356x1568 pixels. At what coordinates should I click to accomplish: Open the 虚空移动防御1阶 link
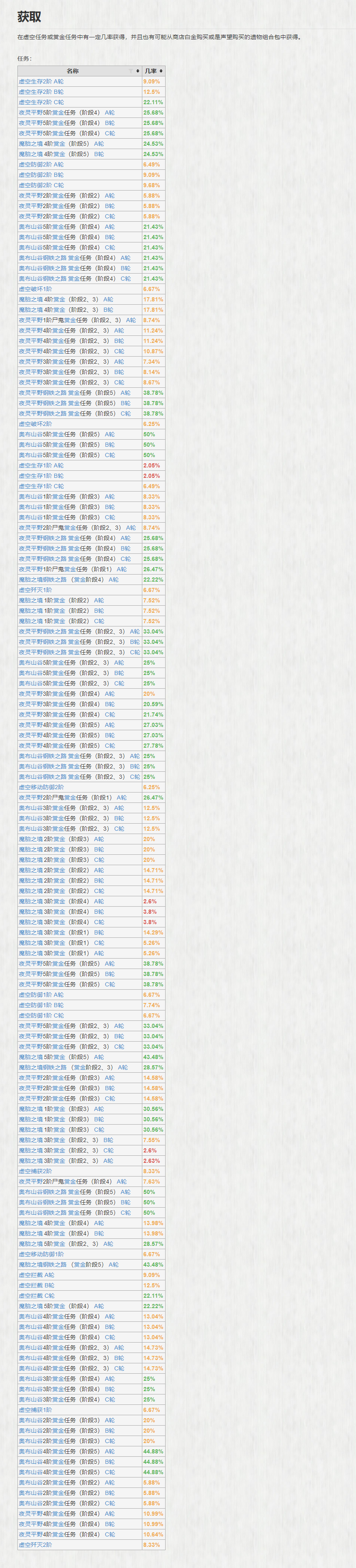[x=41, y=1254]
